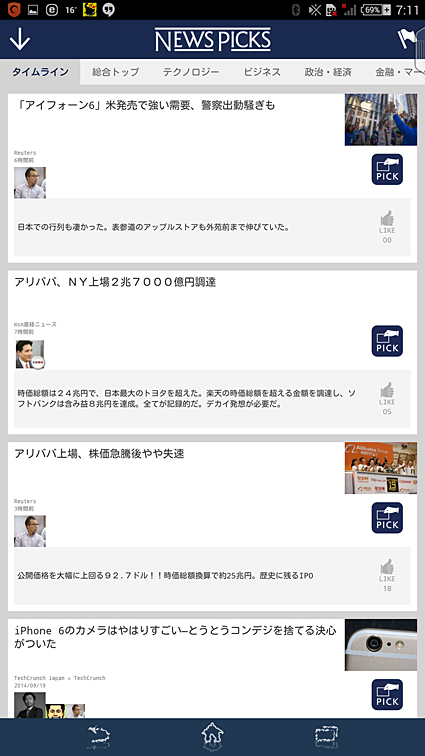This screenshot has width=425, height=756.
Task: Switch to the テクノロジー tab
Action: pos(191,72)
